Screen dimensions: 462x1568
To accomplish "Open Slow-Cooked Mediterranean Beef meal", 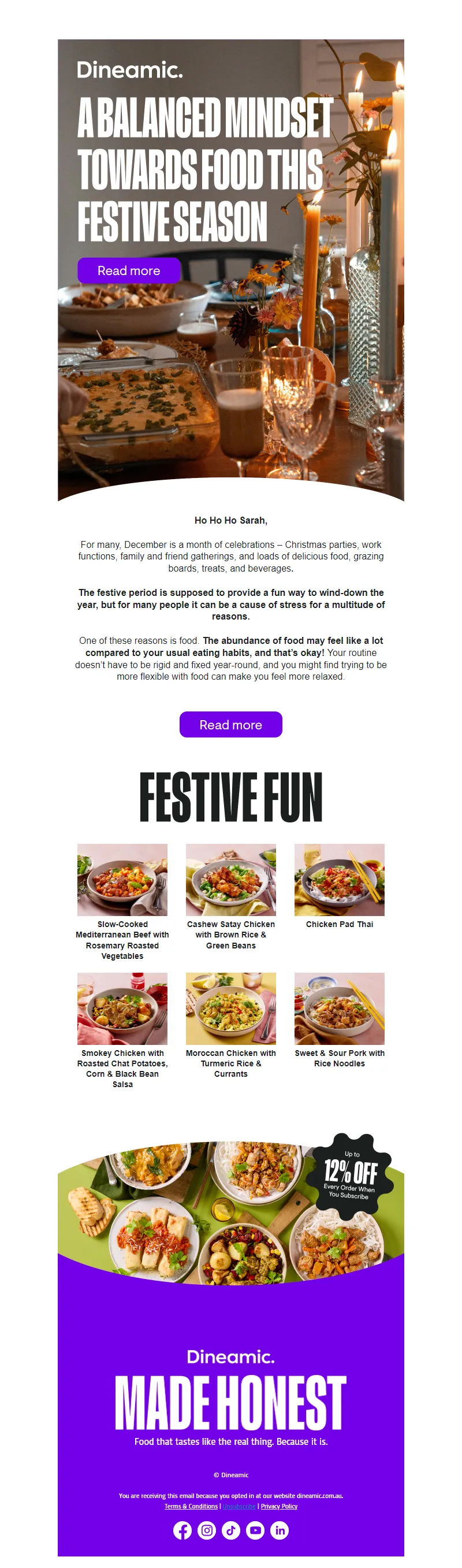I will tap(122, 880).
